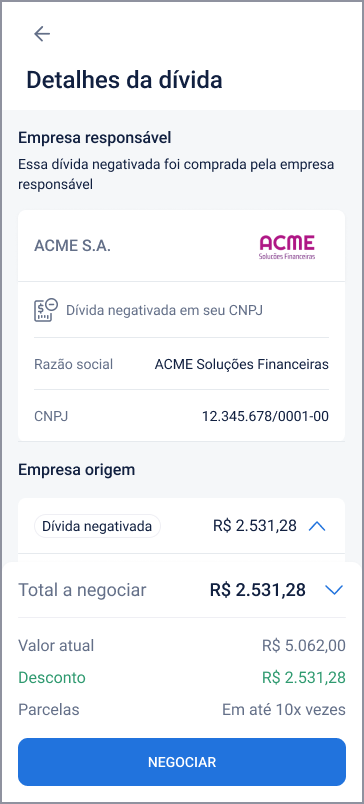Go back using the arrow icon
This screenshot has width=364, height=804.
click(42, 34)
